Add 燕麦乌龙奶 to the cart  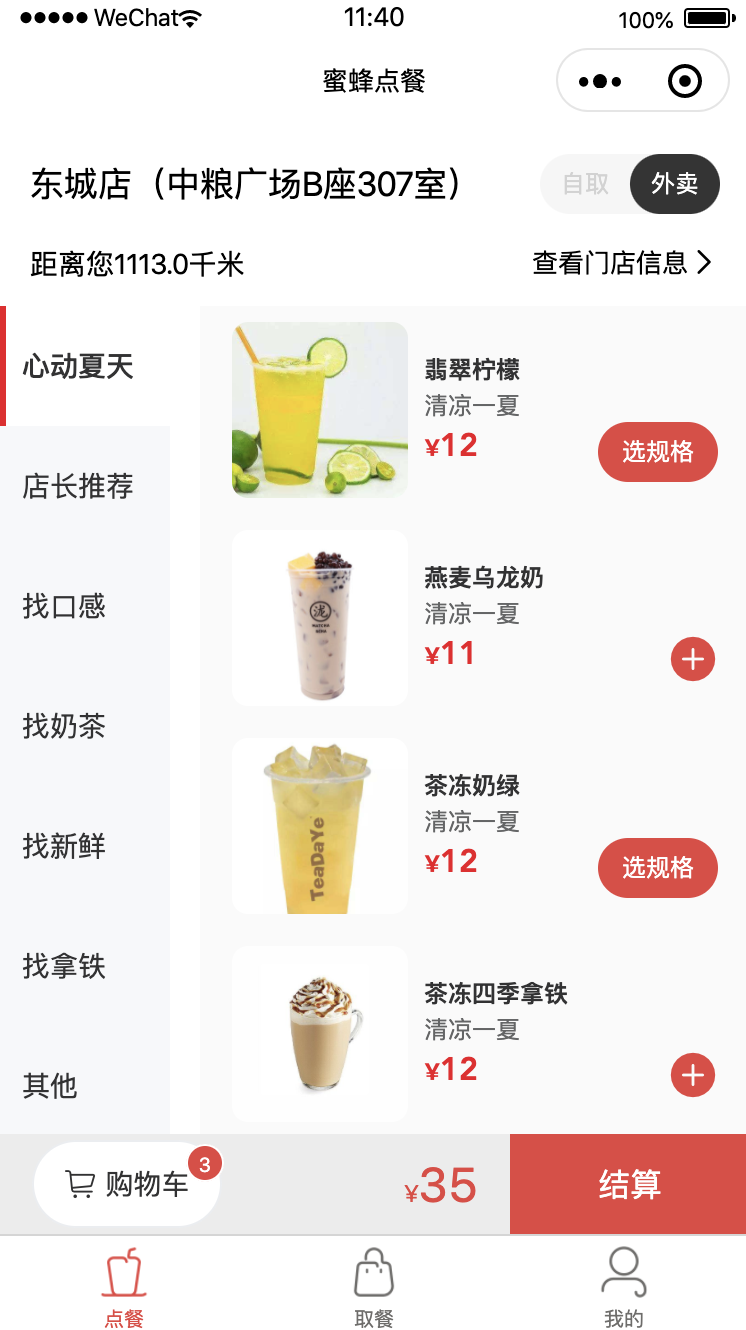point(692,660)
